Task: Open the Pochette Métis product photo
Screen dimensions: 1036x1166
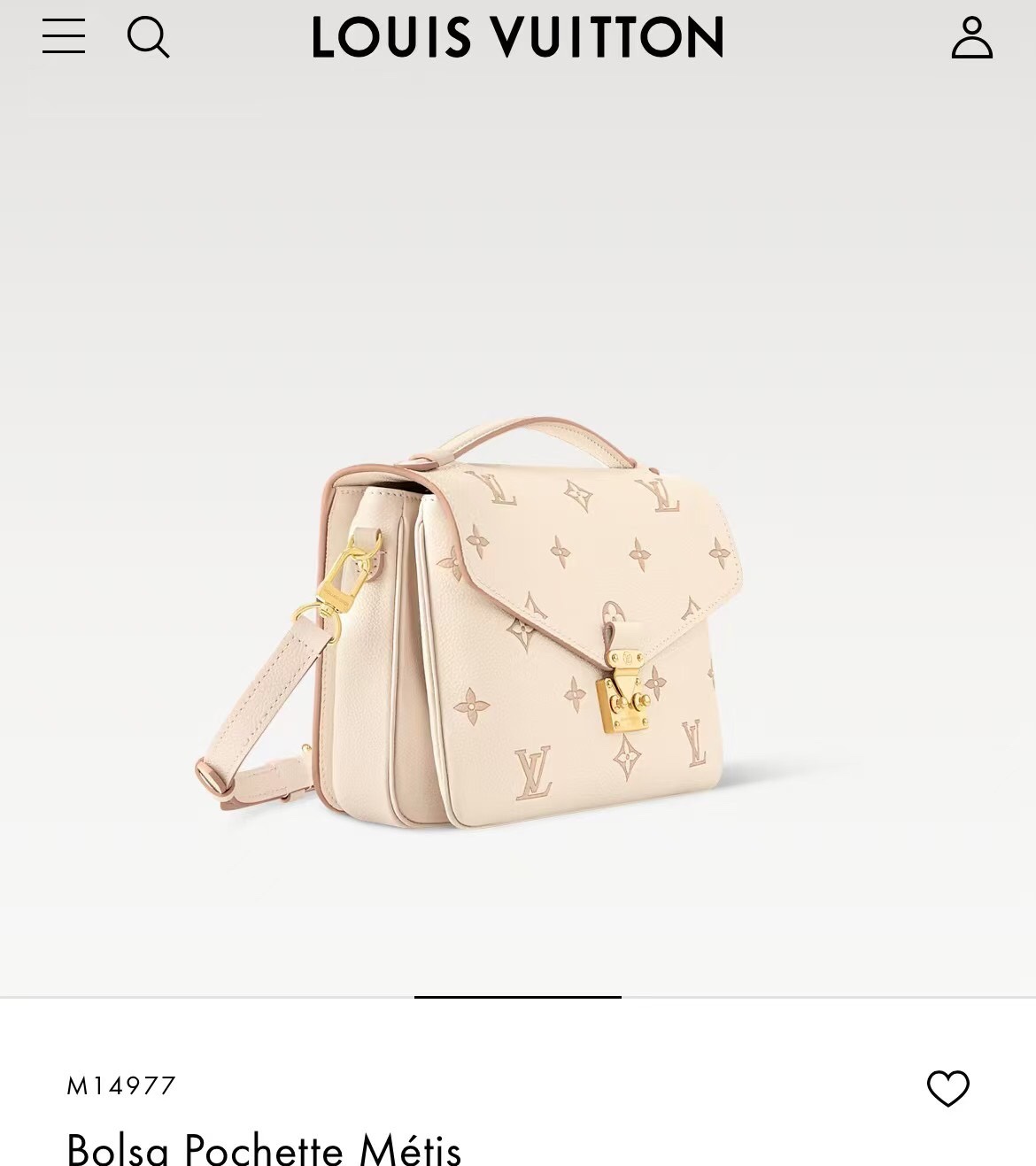Action: (518, 620)
